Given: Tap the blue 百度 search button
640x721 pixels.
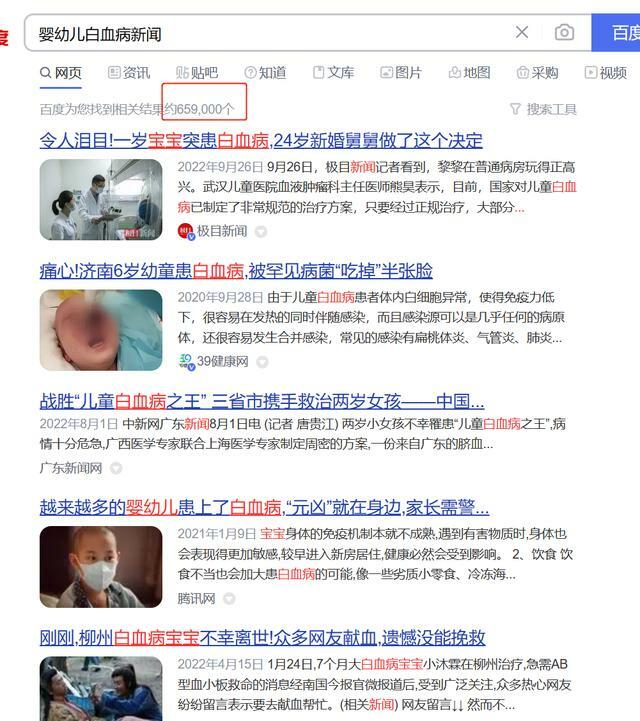Looking at the screenshot, I should tap(618, 33).
